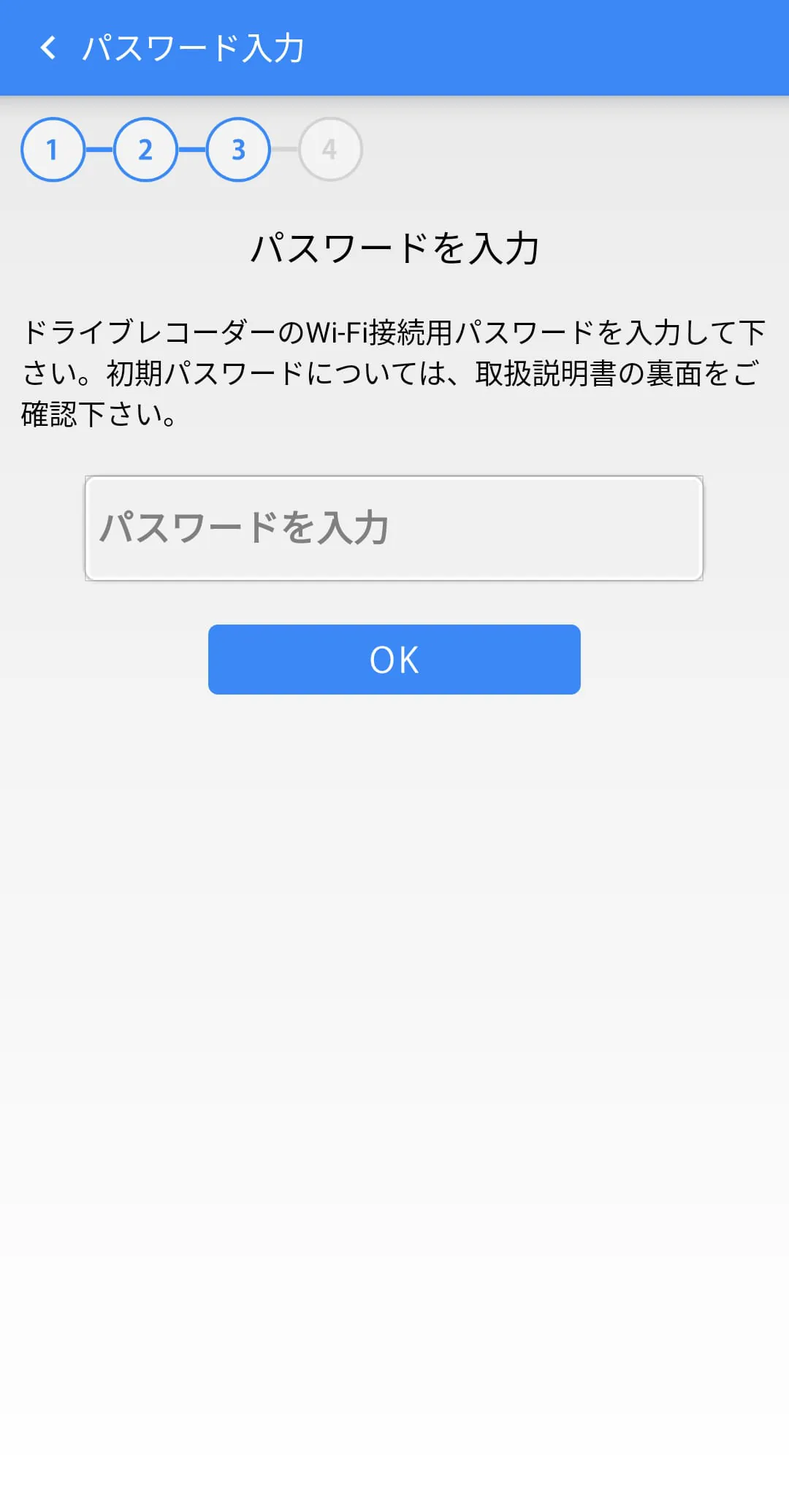Tap the password entry field placeholder
The width and height of the screenshot is (789, 1512).
[245, 527]
